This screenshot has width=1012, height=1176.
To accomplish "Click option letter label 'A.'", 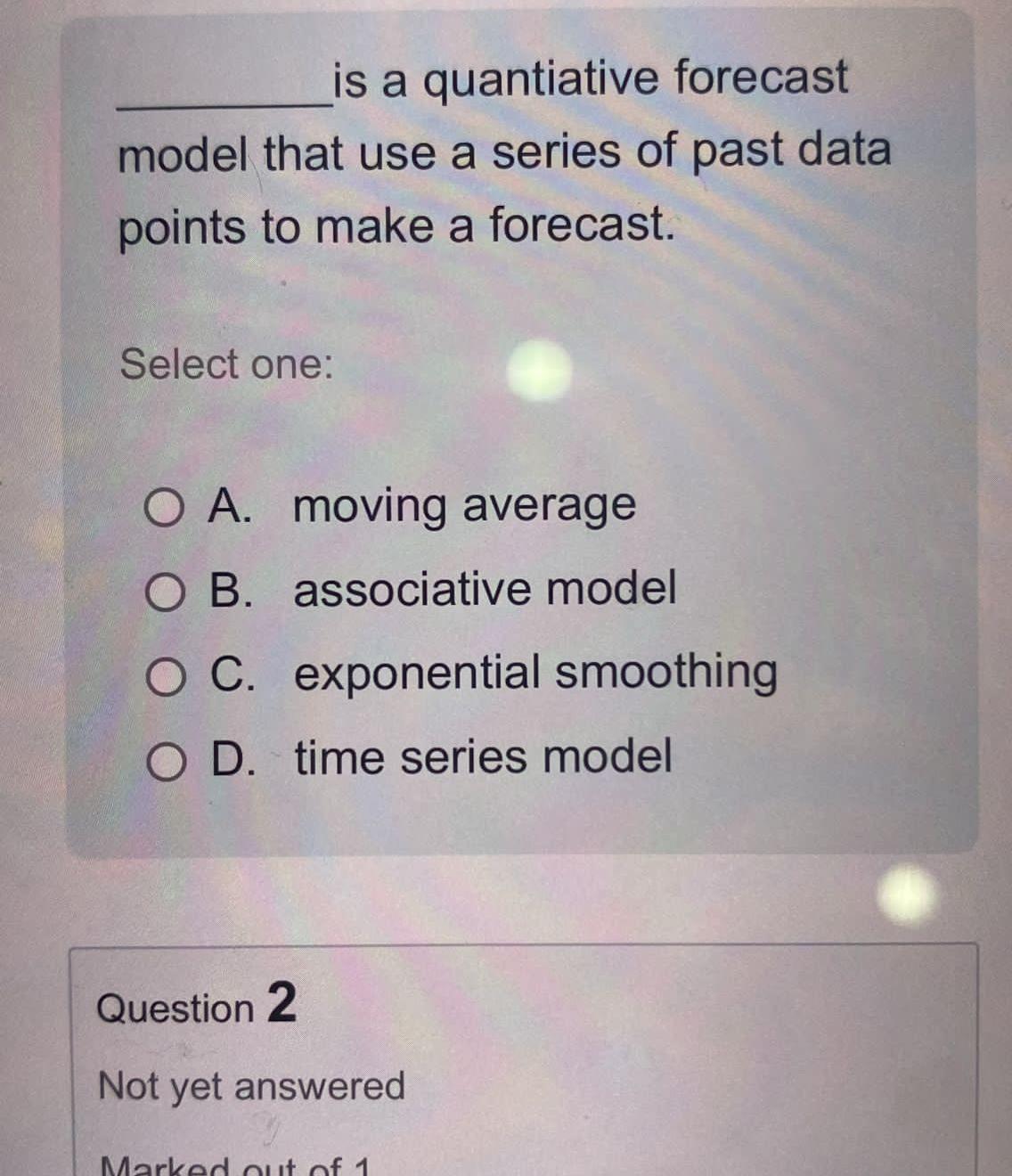I will point(233,506).
